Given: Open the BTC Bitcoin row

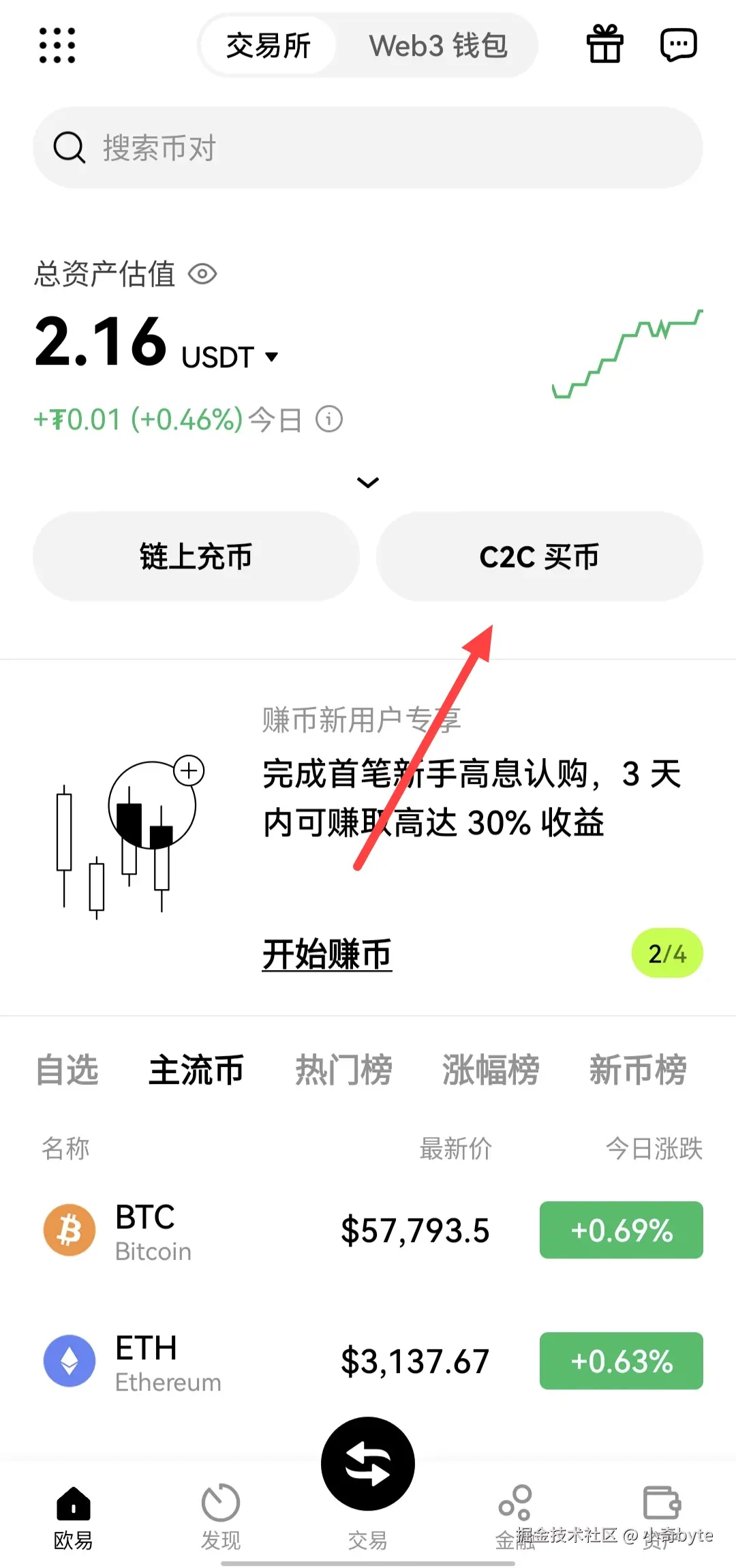Looking at the screenshot, I should pyautogui.click(x=273, y=1231).
